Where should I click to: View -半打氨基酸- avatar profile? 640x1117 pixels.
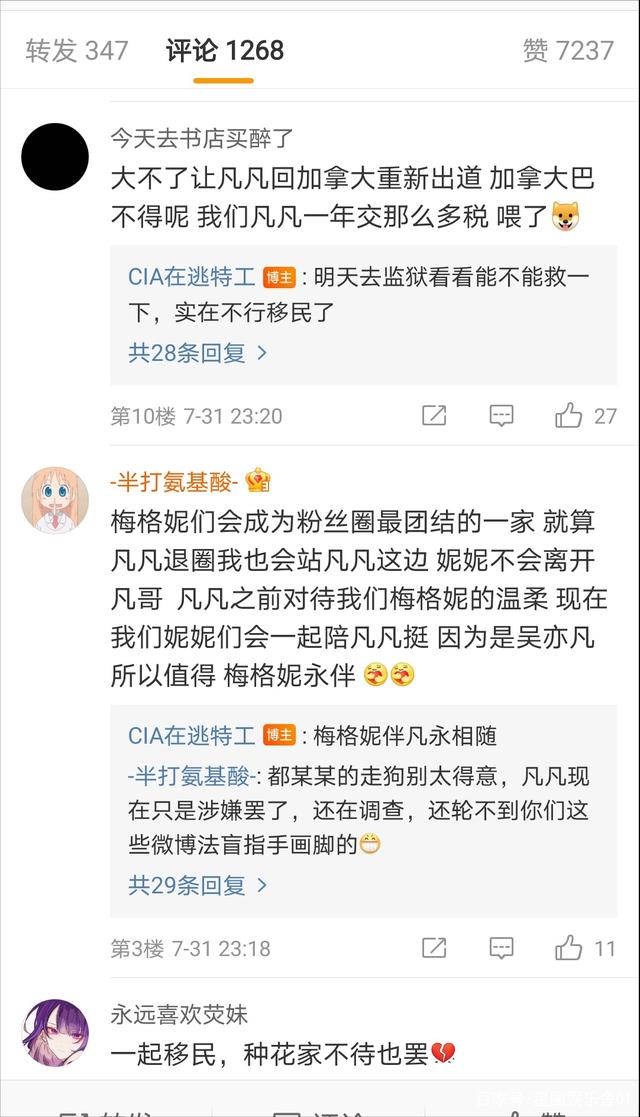coord(55,499)
